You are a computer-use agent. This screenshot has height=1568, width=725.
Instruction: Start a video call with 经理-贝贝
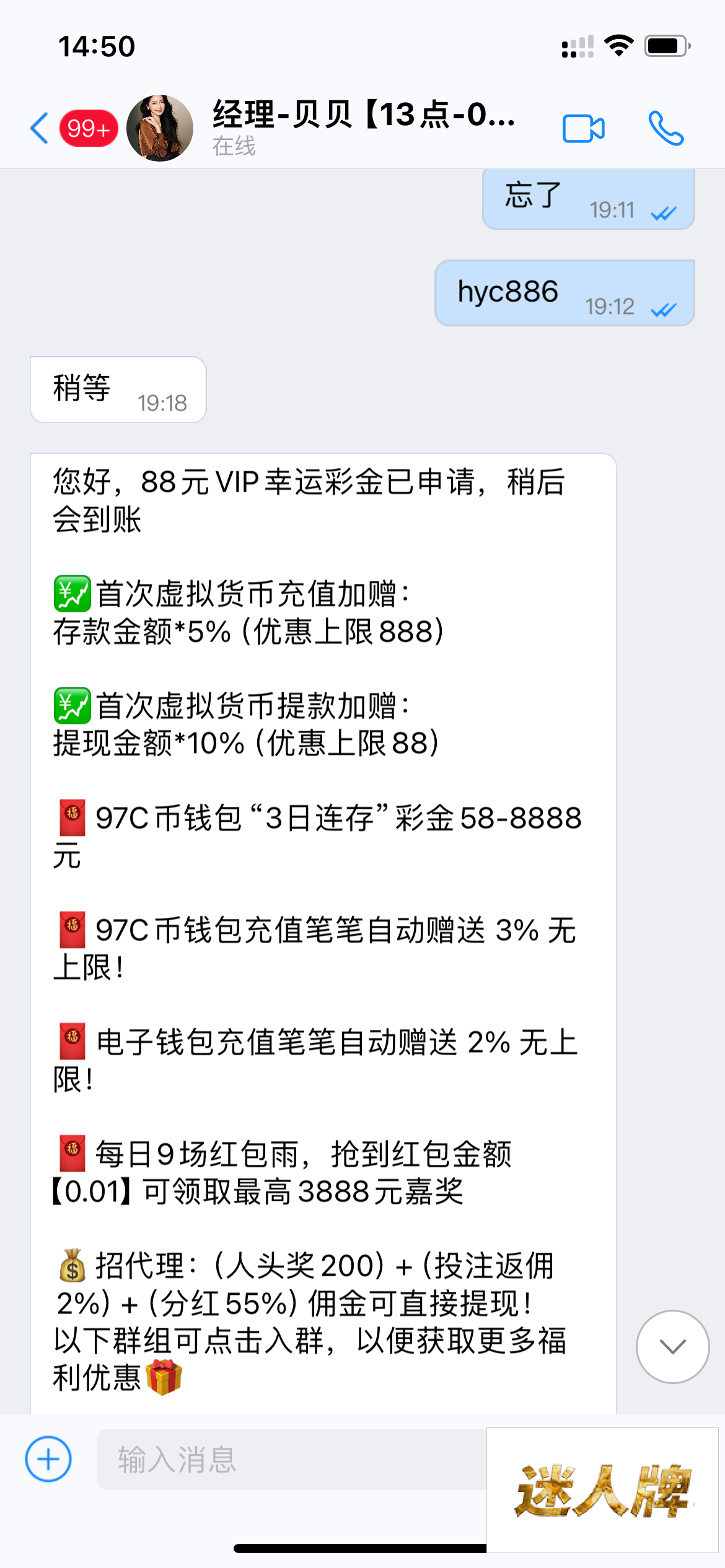pos(583,129)
